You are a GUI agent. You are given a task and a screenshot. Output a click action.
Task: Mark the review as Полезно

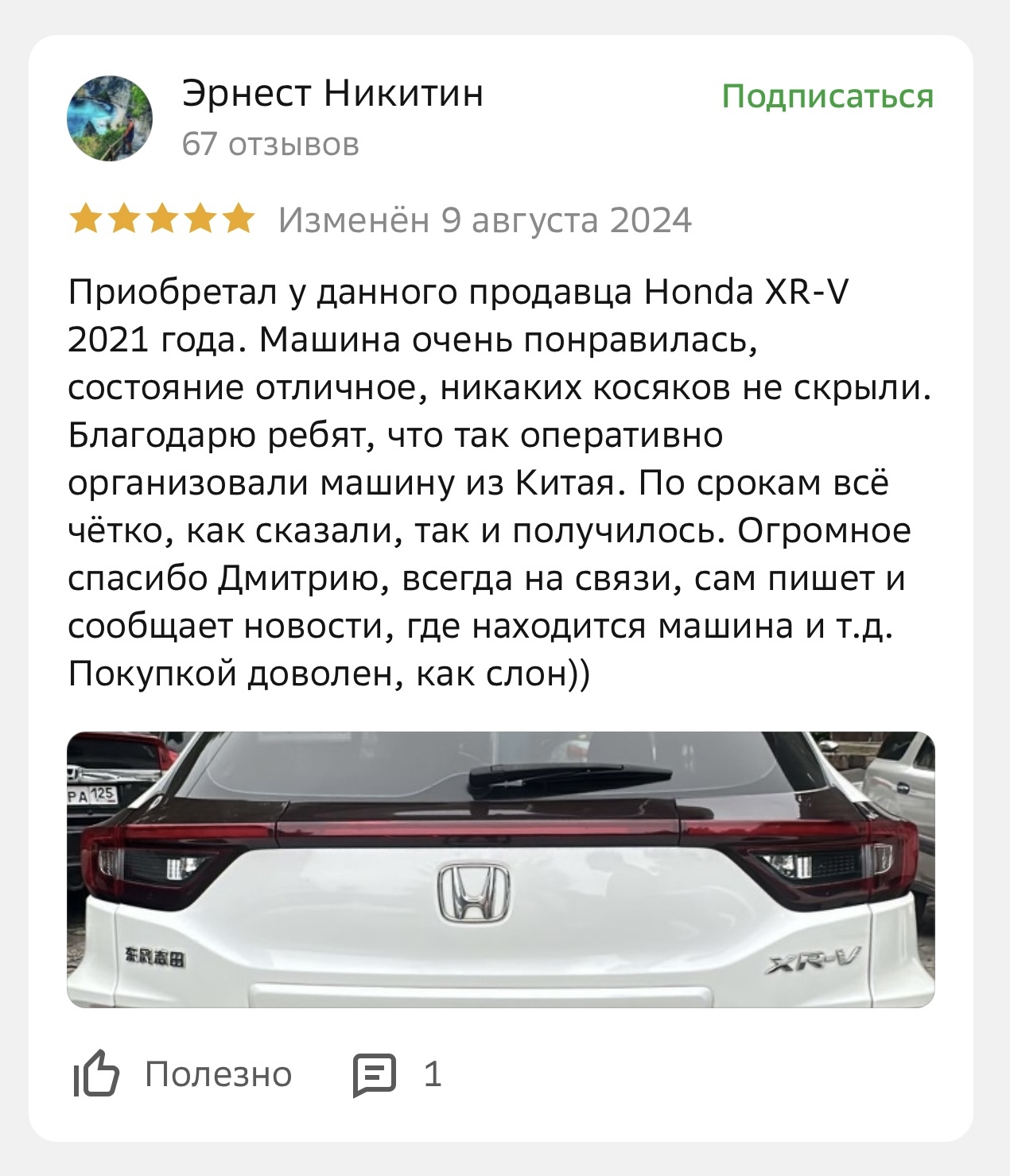point(183,1074)
